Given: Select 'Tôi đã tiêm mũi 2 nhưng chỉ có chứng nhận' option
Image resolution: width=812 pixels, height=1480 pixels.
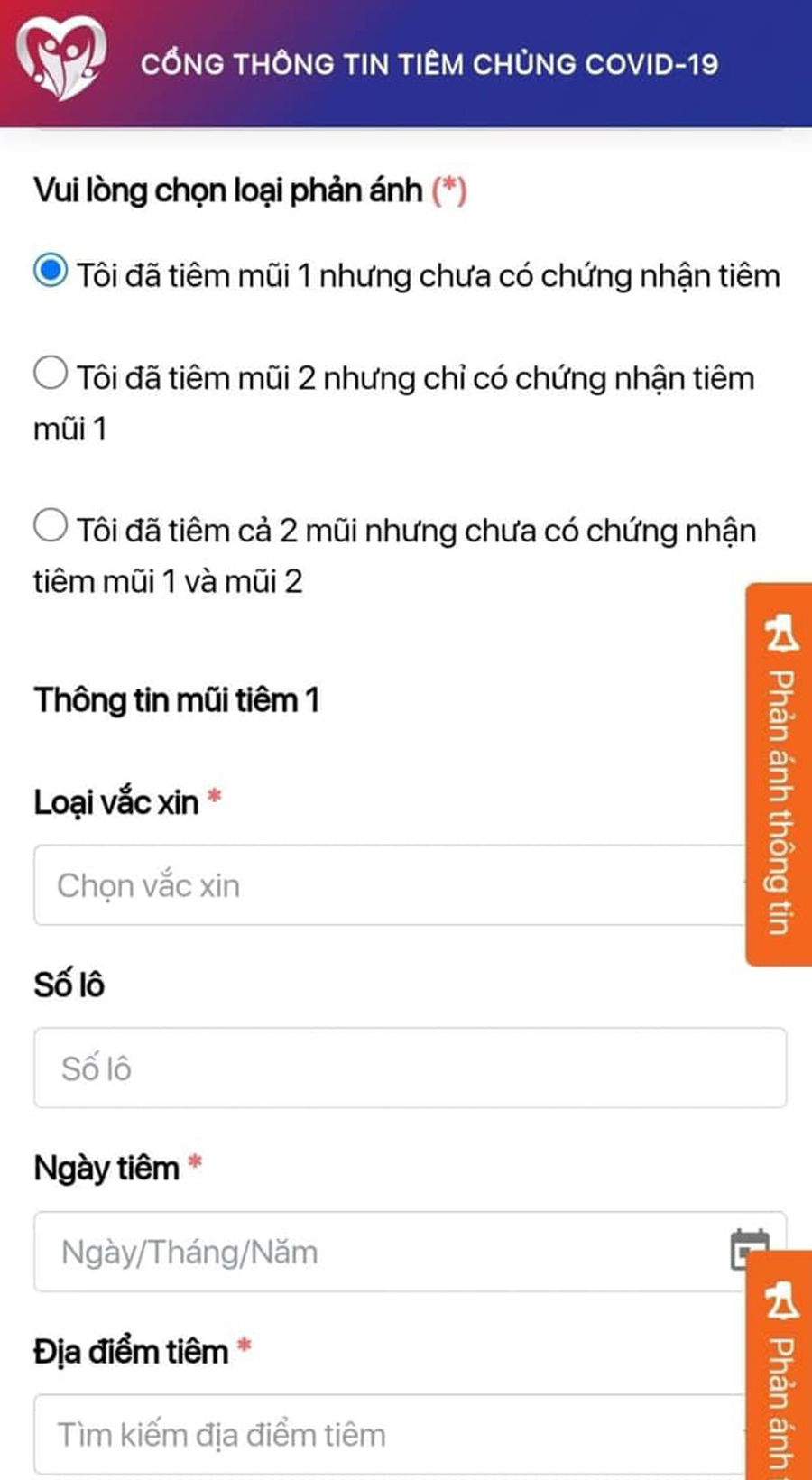Looking at the screenshot, I should pyautogui.click(x=51, y=373).
